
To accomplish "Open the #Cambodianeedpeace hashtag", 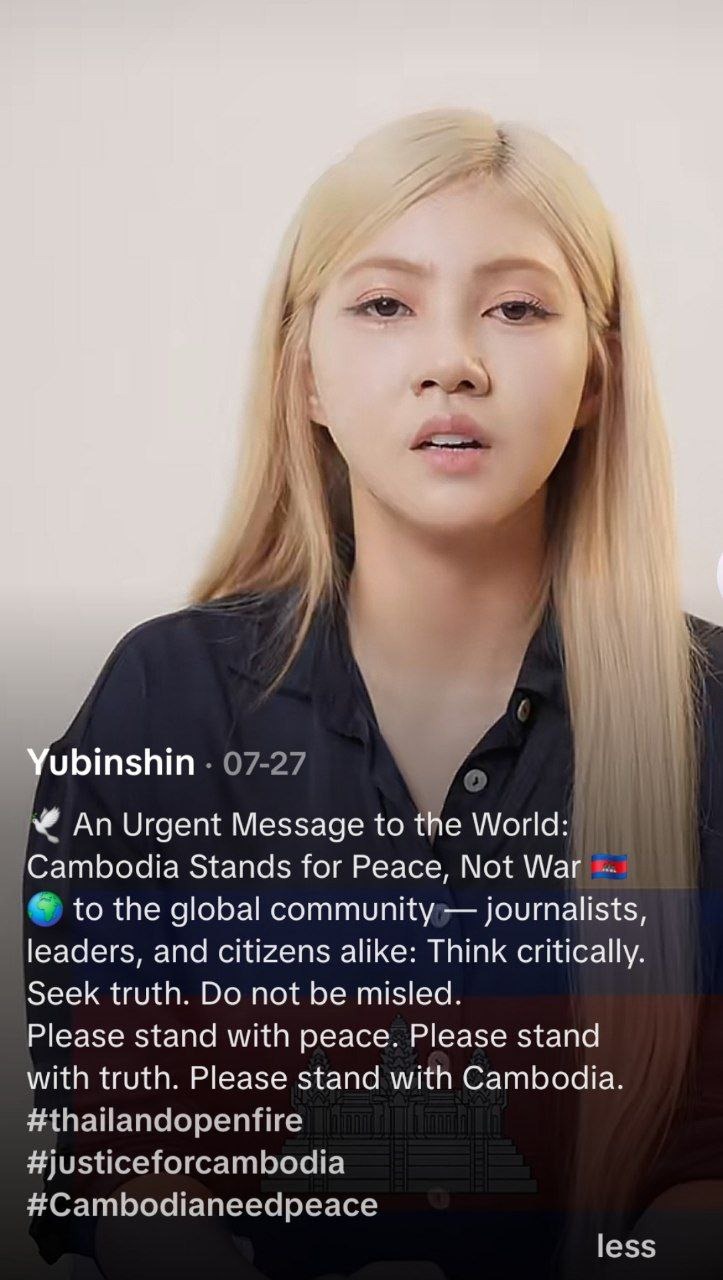I will 203,1205.
